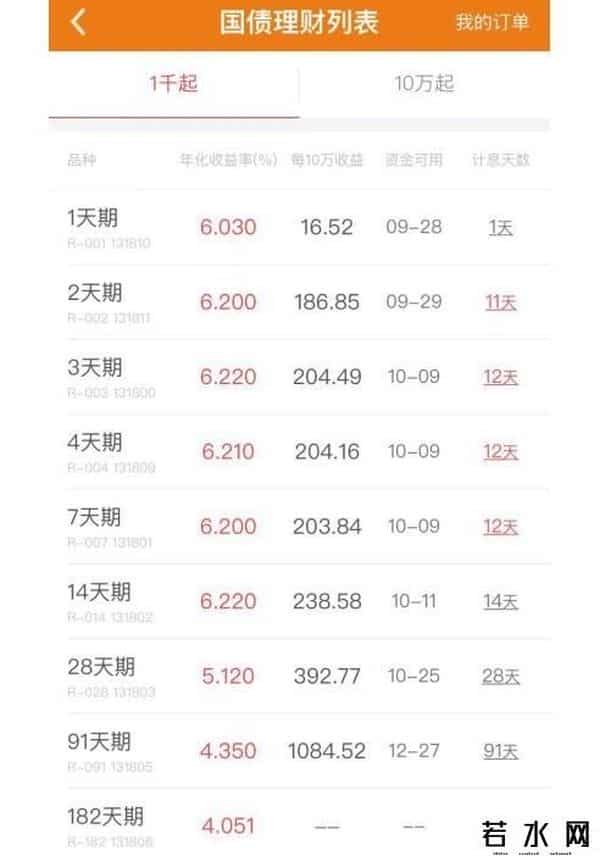Open 我的订单
Image resolution: width=600 pixels, height=856 pixels.
click(x=492, y=23)
